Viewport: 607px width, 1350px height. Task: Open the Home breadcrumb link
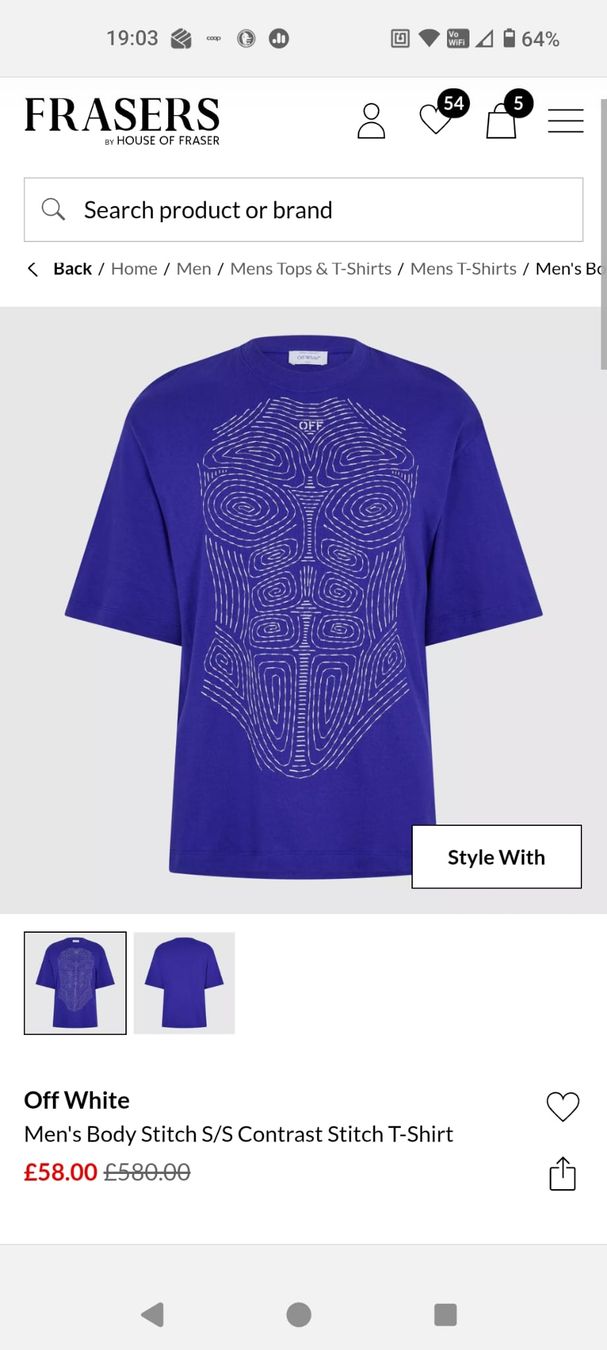134,268
